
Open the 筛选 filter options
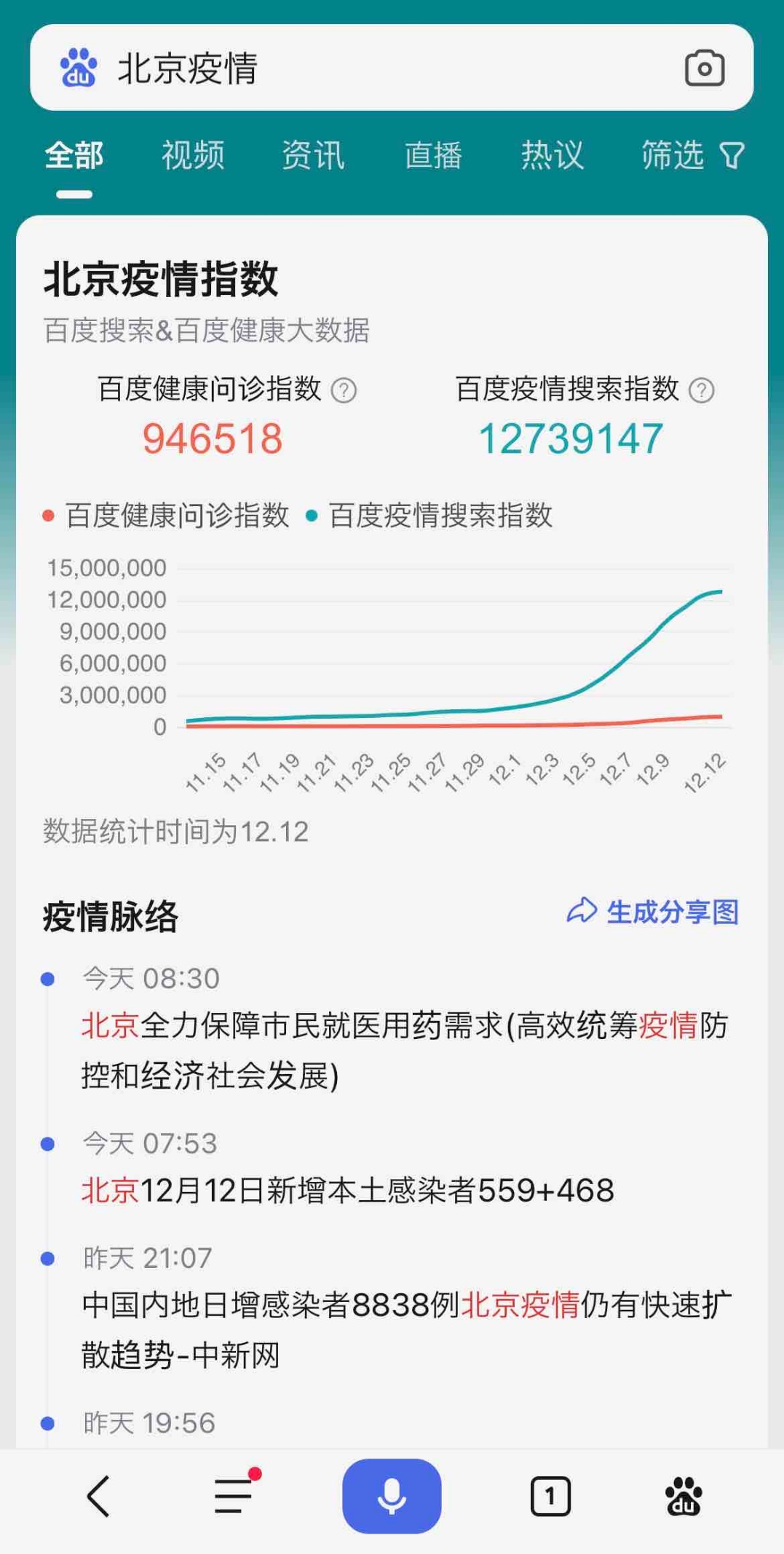pyautogui.click(x=692, y=155)
